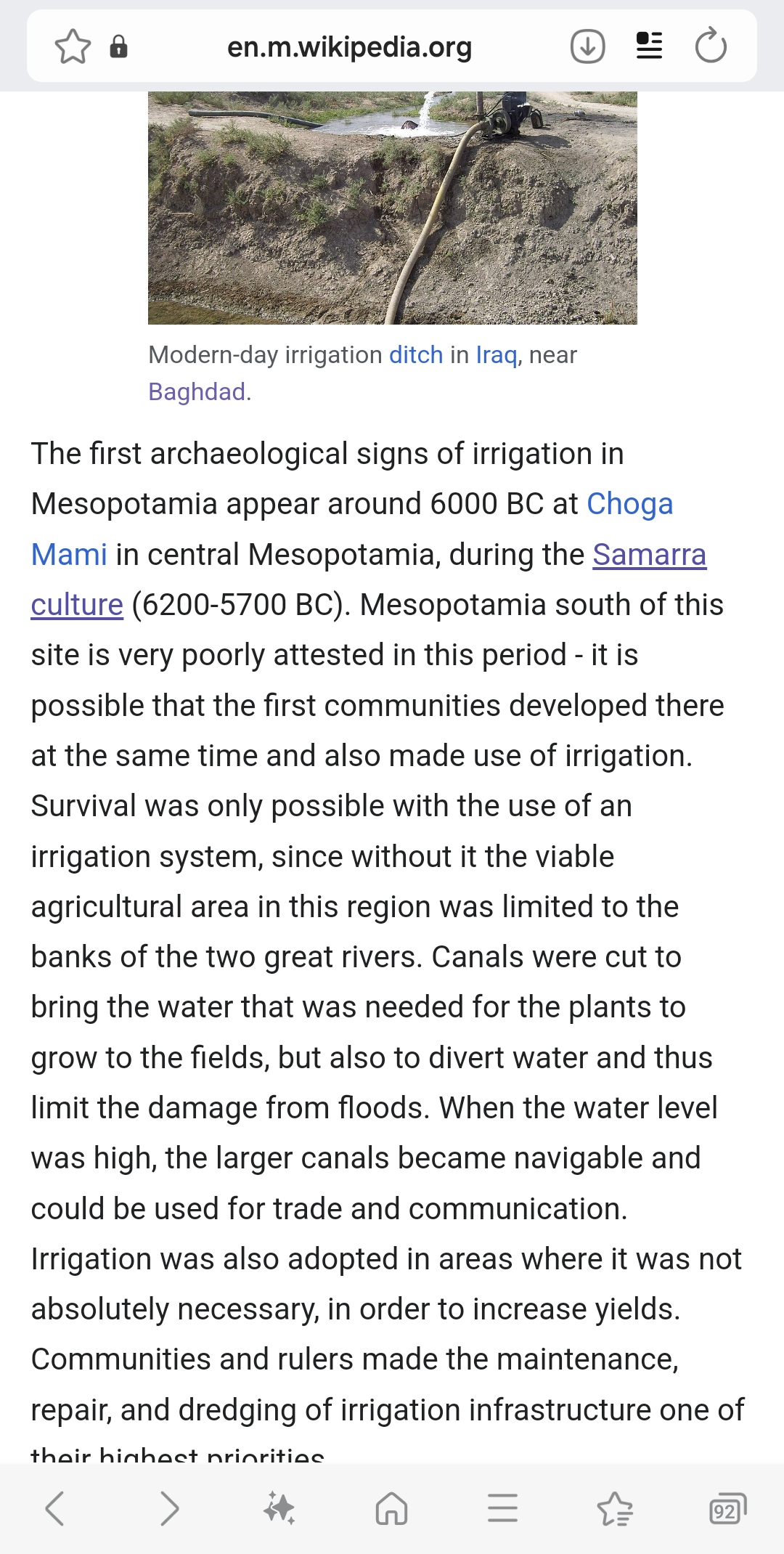The height and width of the screenshot is (1554, 784).
Task: Visit the 'Samarra culture' link
Action: coord(649,555)
